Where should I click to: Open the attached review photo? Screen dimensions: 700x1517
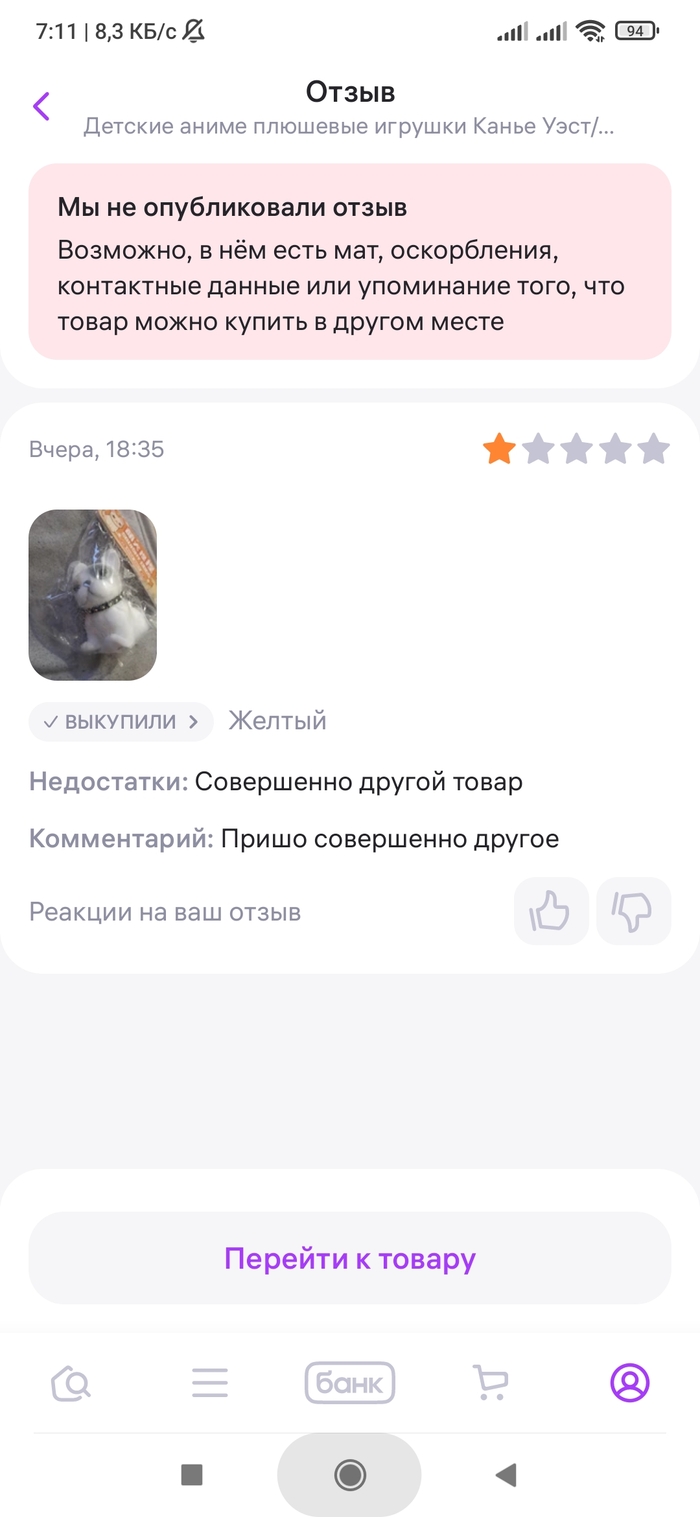(x=92, y=595)
